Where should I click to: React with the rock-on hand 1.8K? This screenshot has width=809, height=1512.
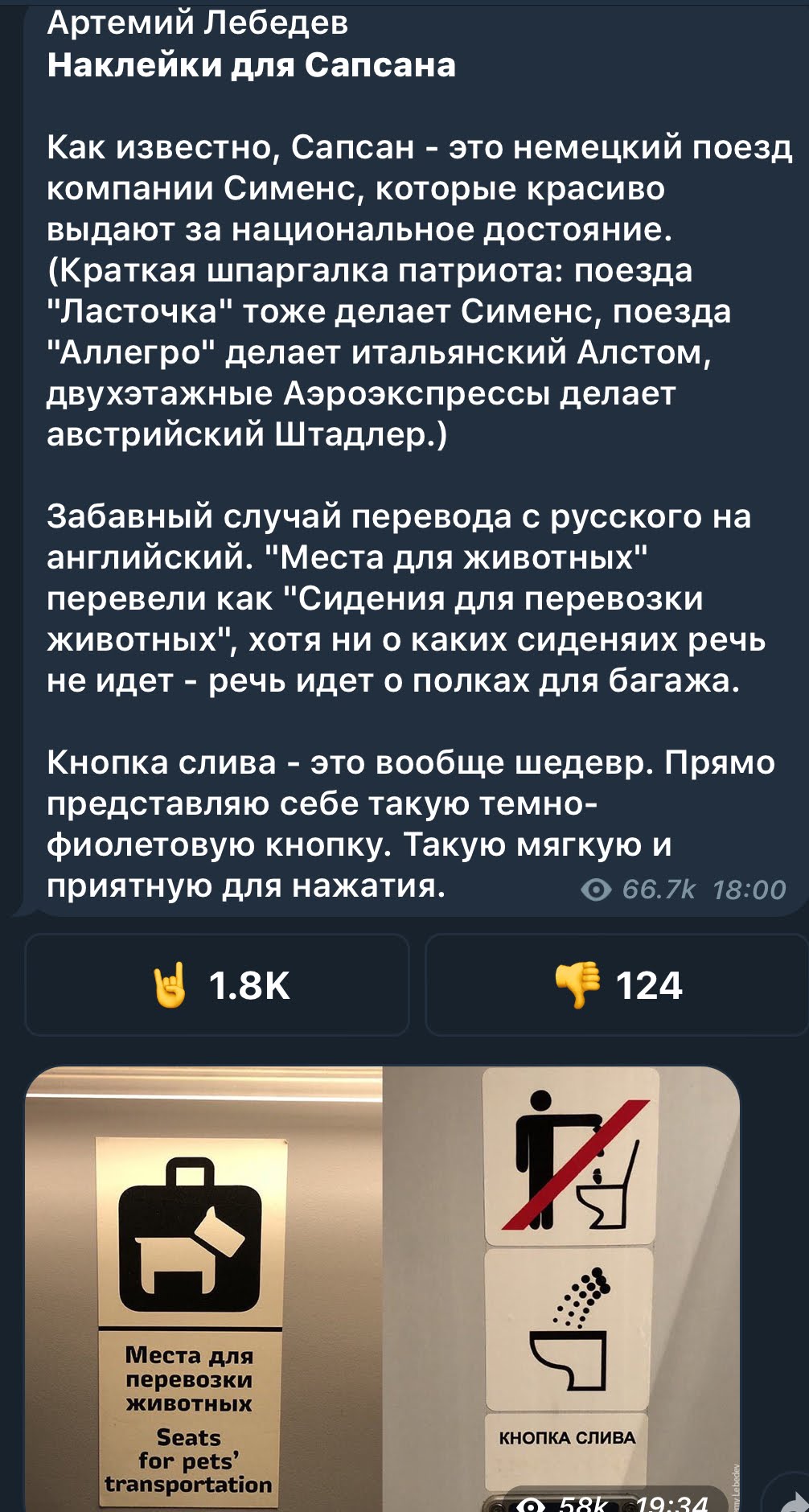(x=217, y=984)
